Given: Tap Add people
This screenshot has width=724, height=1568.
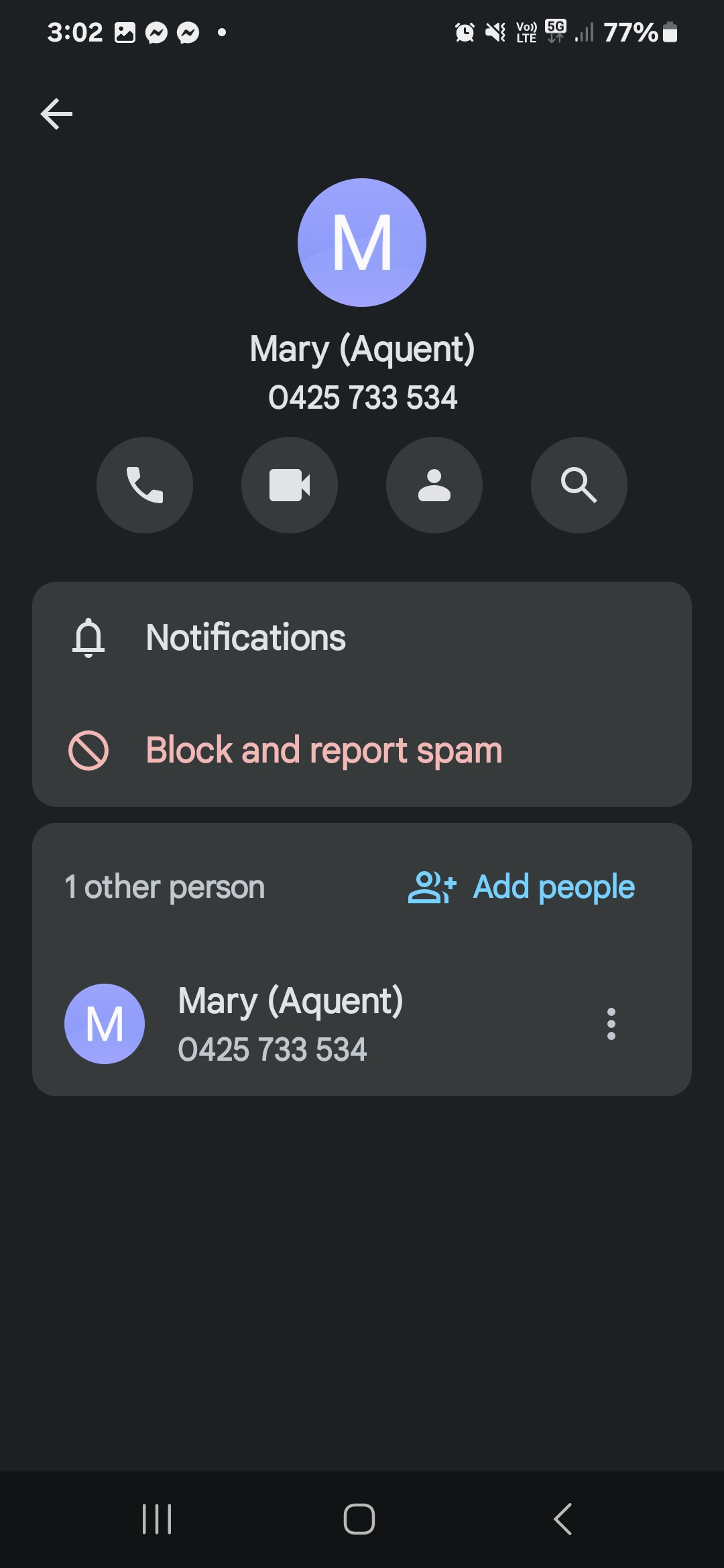Looking at the screenshot, I should 522,887.
